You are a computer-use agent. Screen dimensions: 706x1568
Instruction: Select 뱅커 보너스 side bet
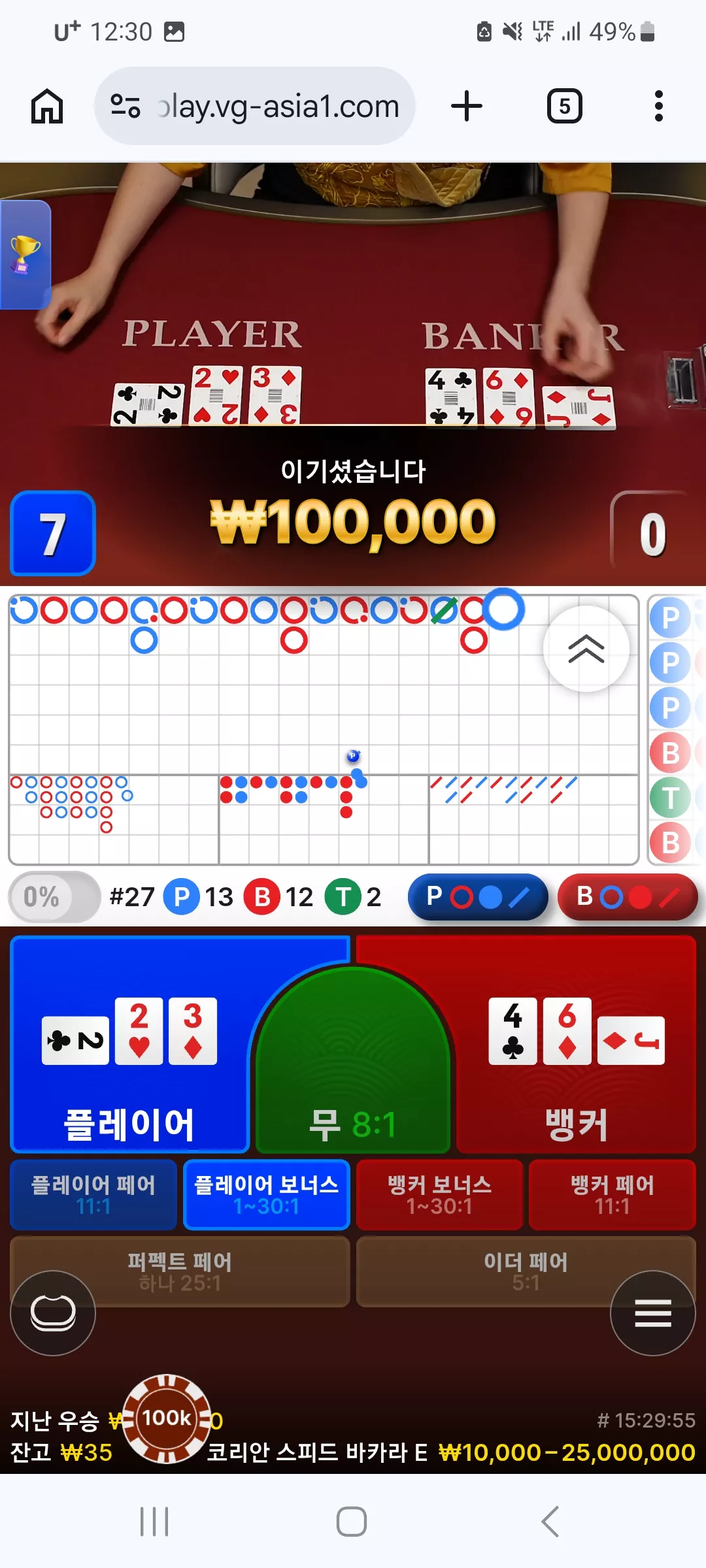tap(439, 1195)
